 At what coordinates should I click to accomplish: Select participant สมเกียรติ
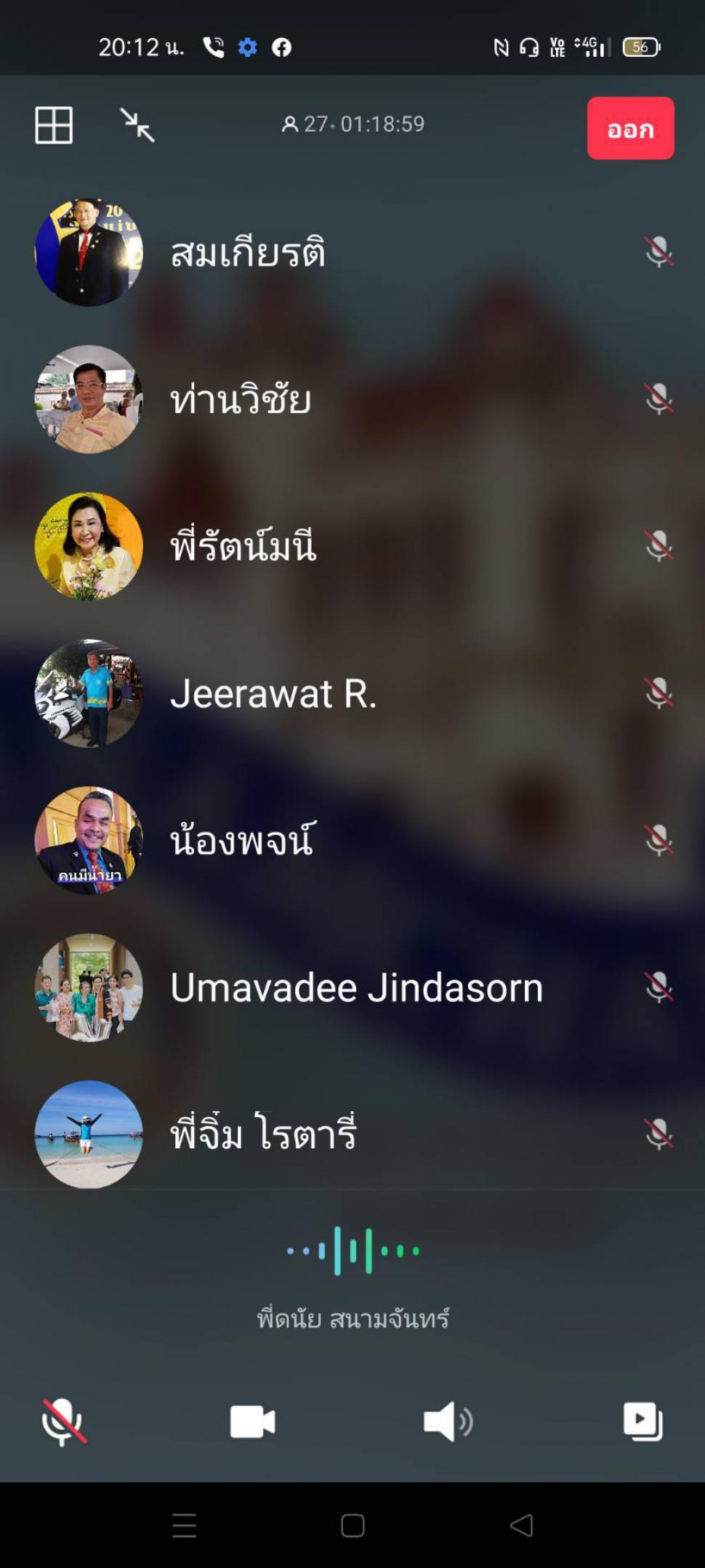352,252
